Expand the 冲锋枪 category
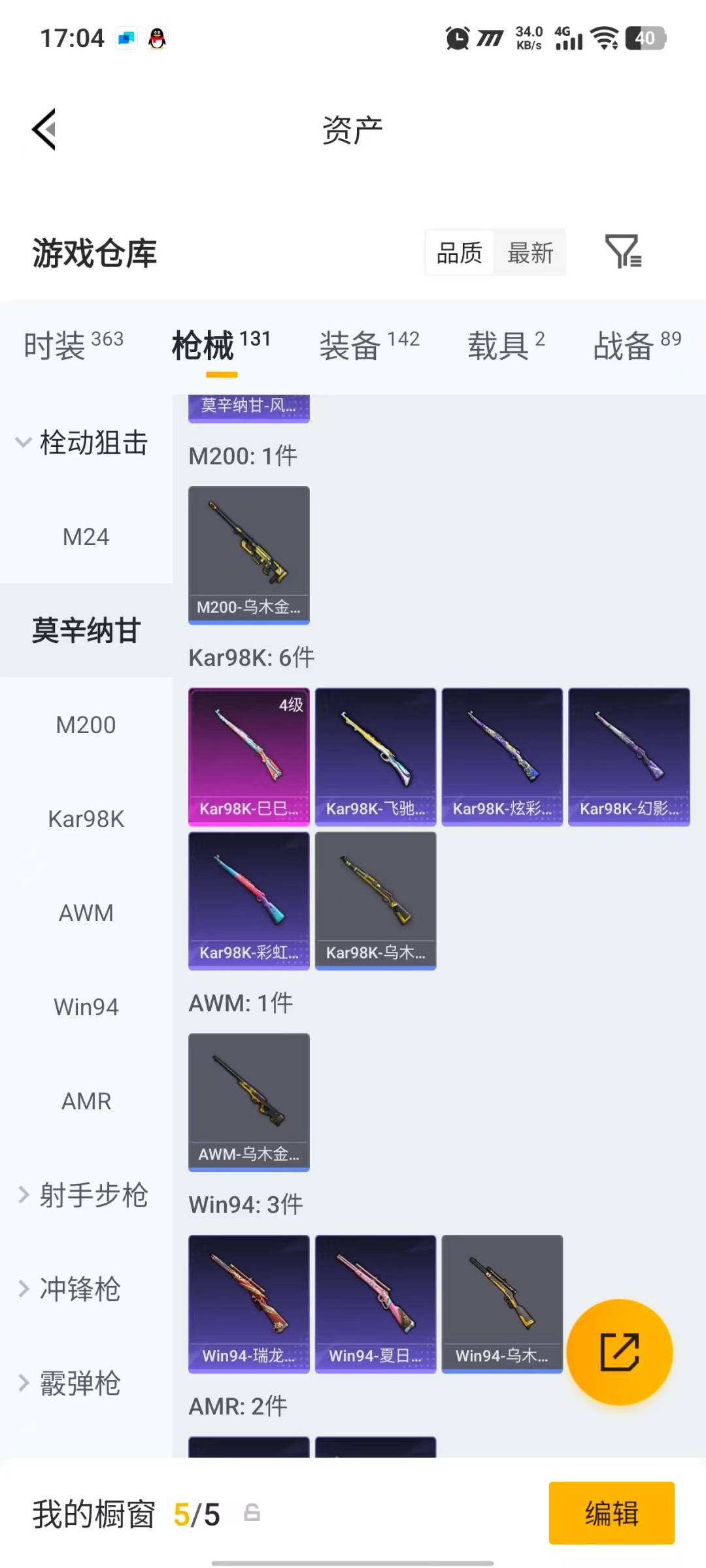706x1568 pixels. point(78,1288)
